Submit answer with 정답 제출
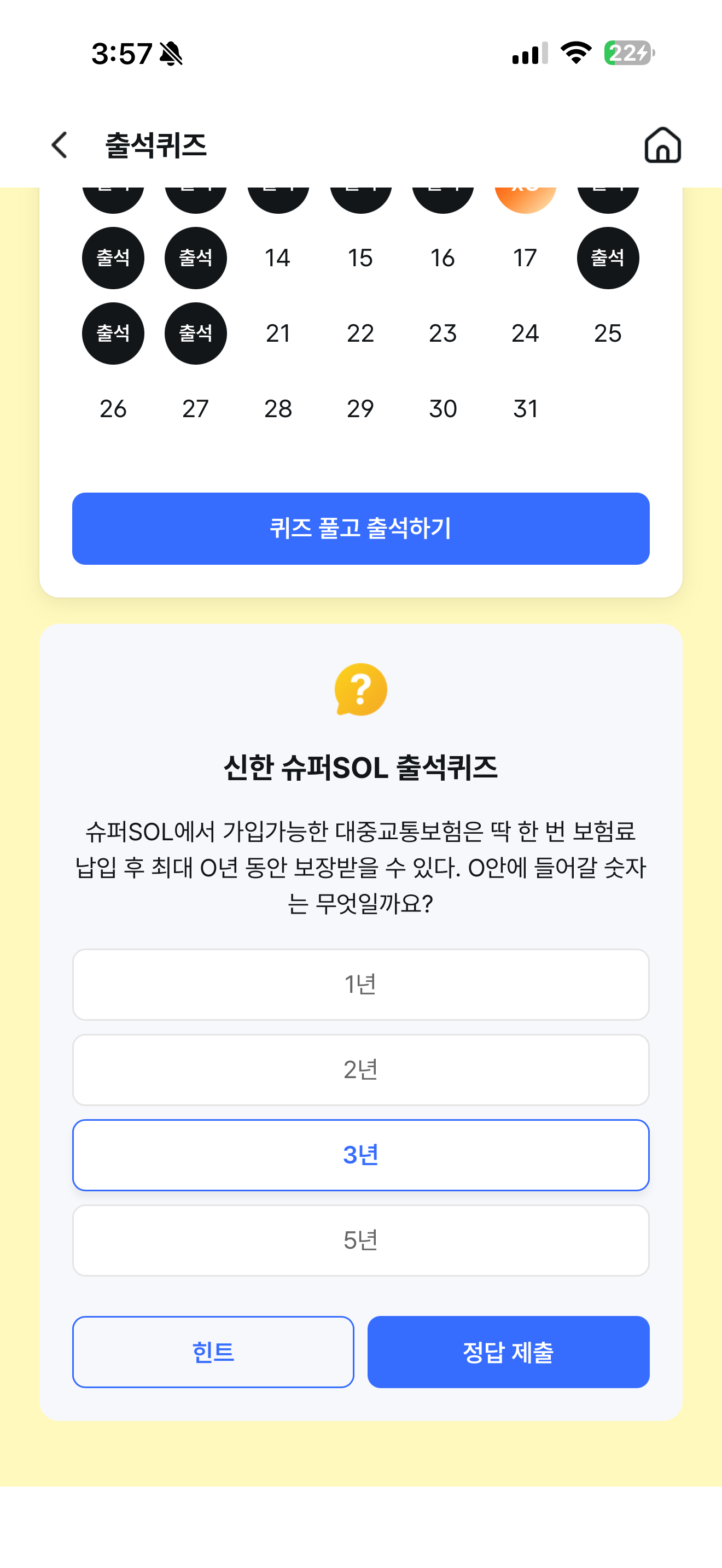The height and width of the screenshot is (1568, 722). pyautogui.click(x=508, y=1352)
